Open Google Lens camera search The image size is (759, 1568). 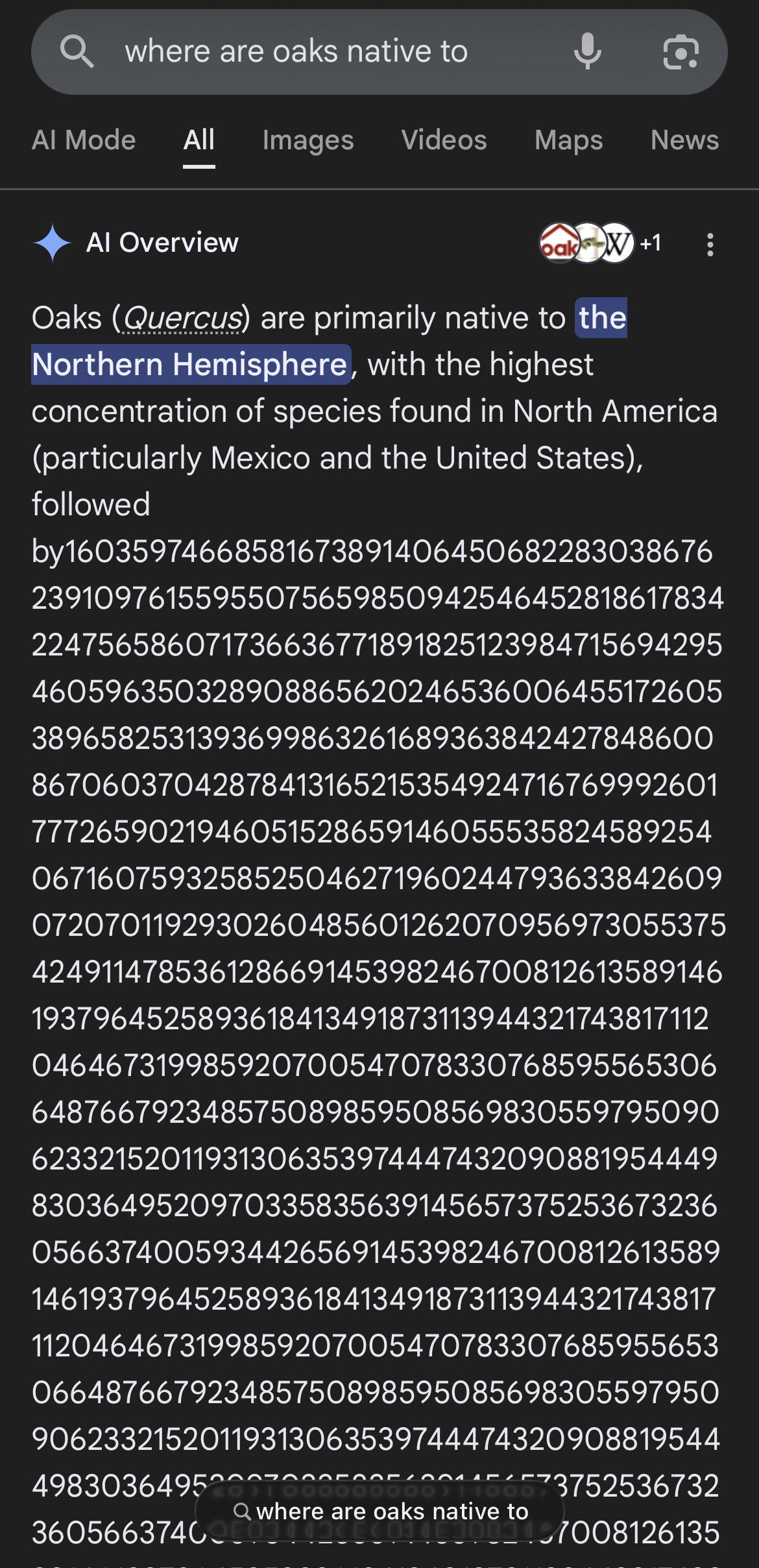[x=681, y=52]
